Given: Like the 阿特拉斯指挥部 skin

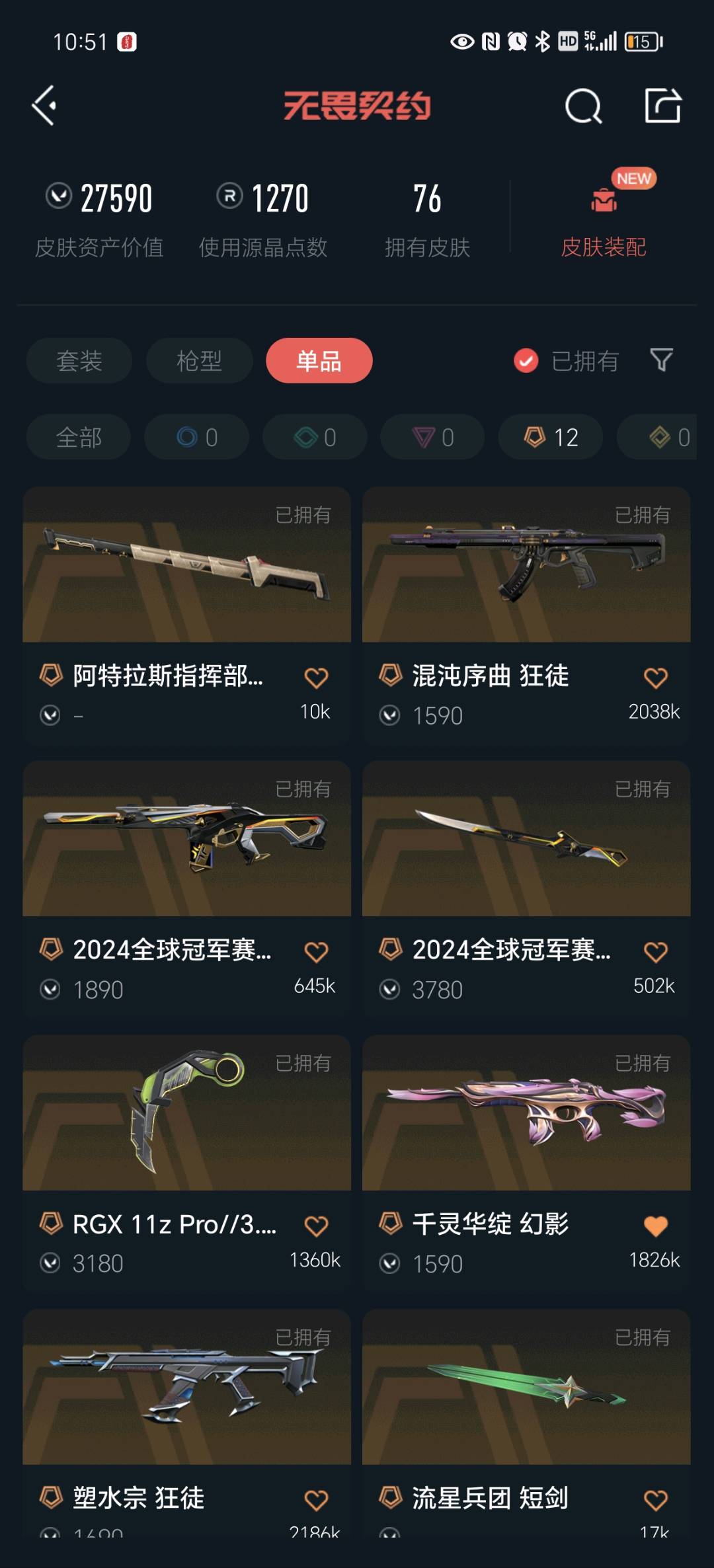Looking at the screenshot, I should (316, 678).
